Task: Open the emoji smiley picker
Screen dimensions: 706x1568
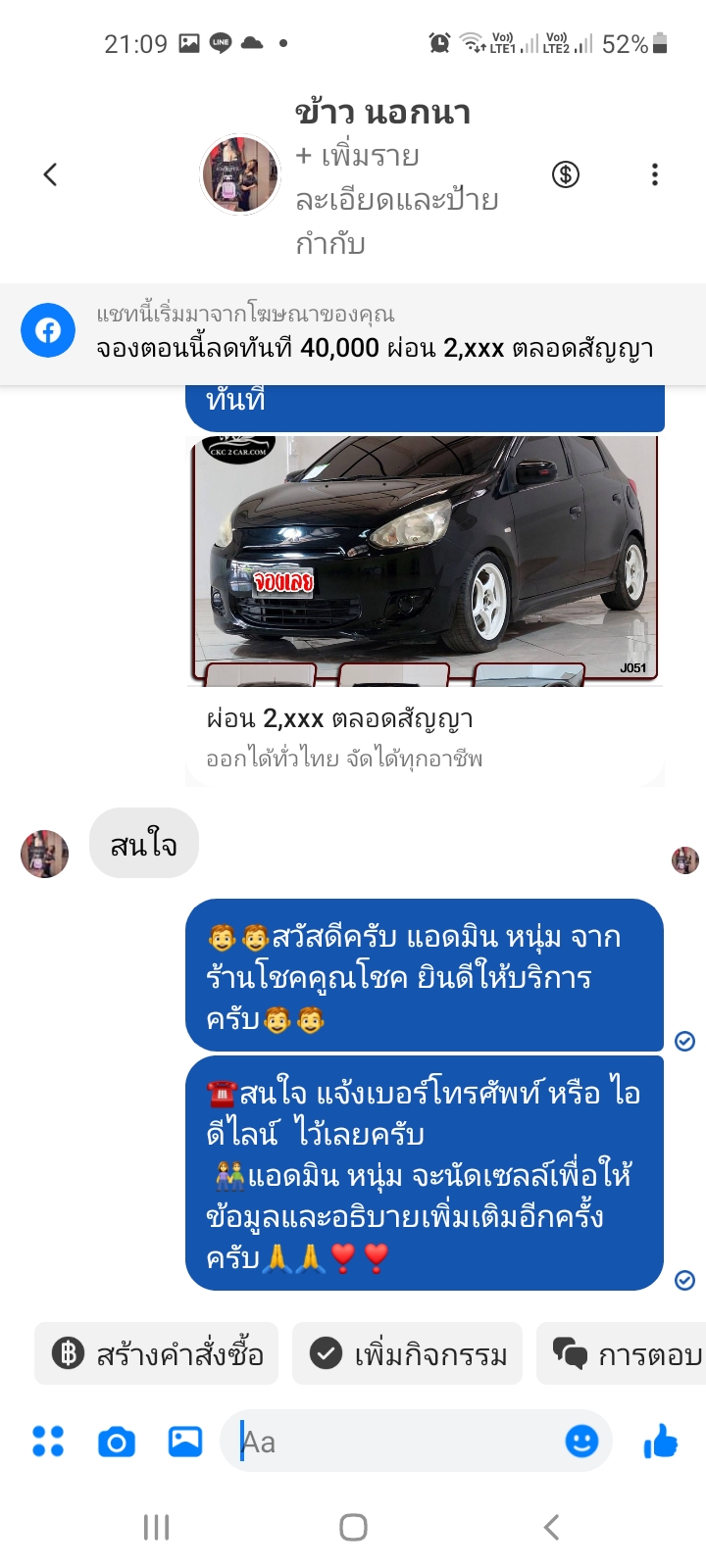Action: click(581, 1442)
